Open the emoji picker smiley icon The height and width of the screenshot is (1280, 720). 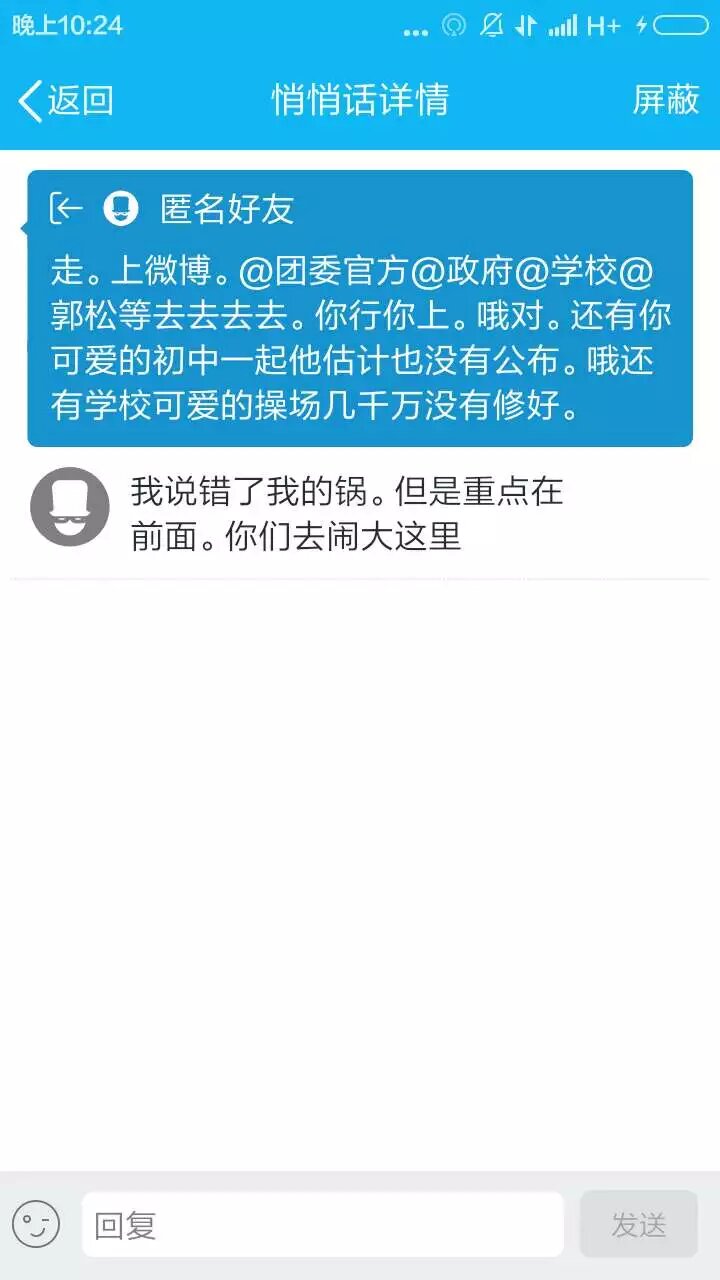pos(37,1224)
